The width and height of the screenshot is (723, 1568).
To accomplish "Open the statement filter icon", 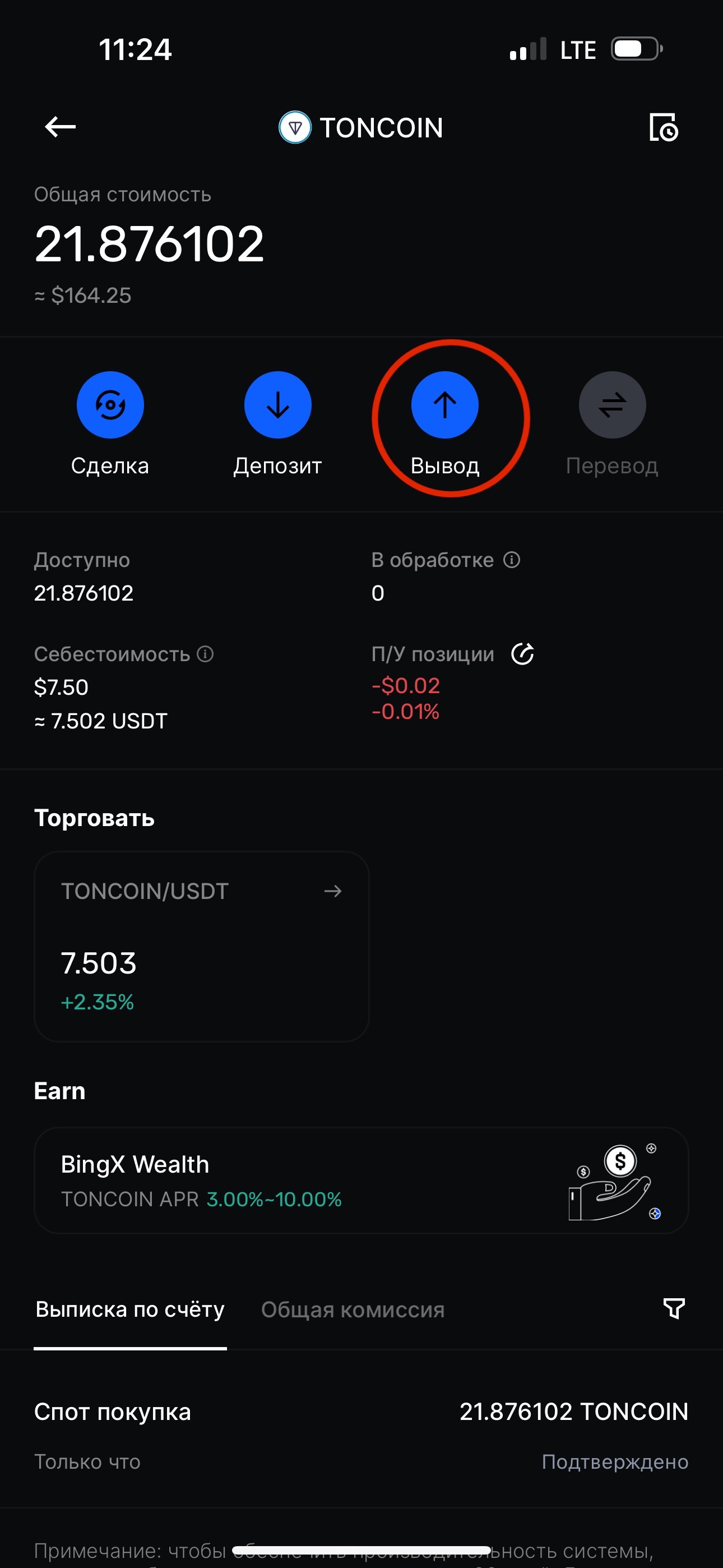I will pyautogui.click(x=674, y=1309).
